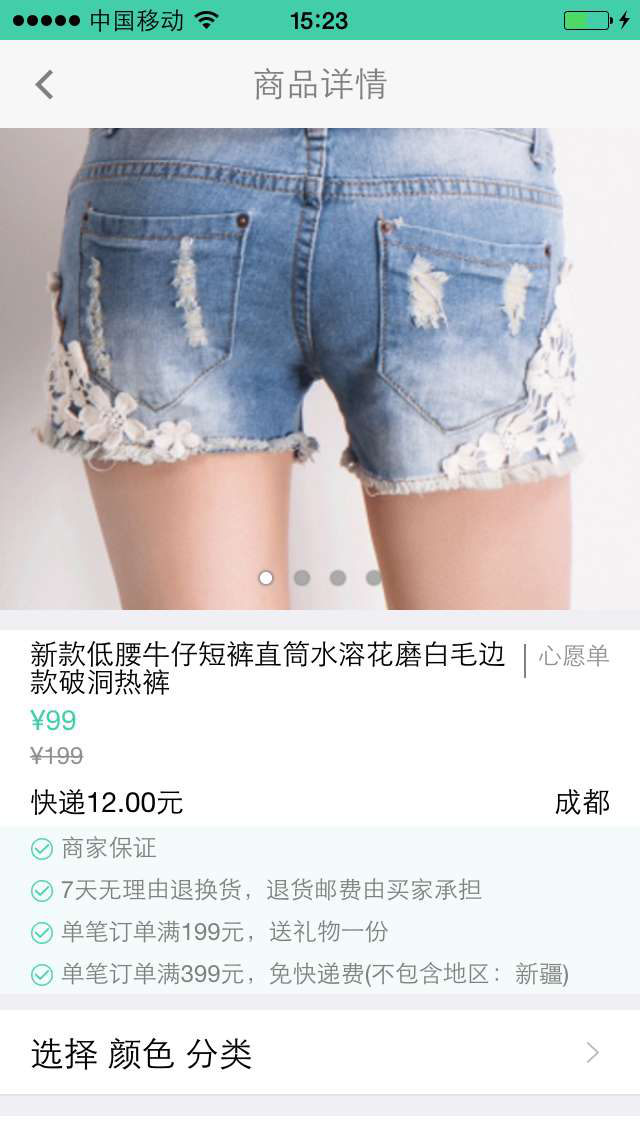Add this item to 心愿单
Screen dimensions: 640x1136
[x=574, y=657]
